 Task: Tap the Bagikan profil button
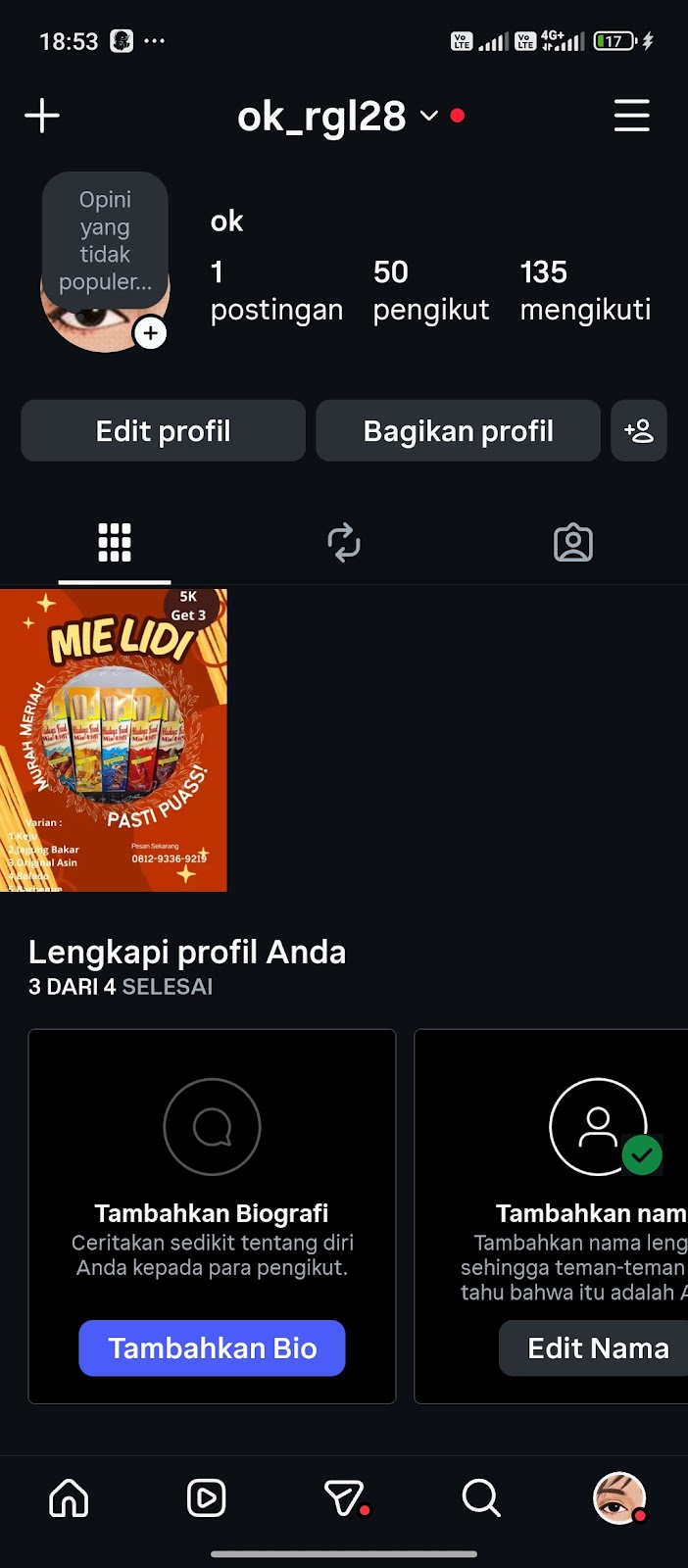pyautogui.click(x=458, y=431)
